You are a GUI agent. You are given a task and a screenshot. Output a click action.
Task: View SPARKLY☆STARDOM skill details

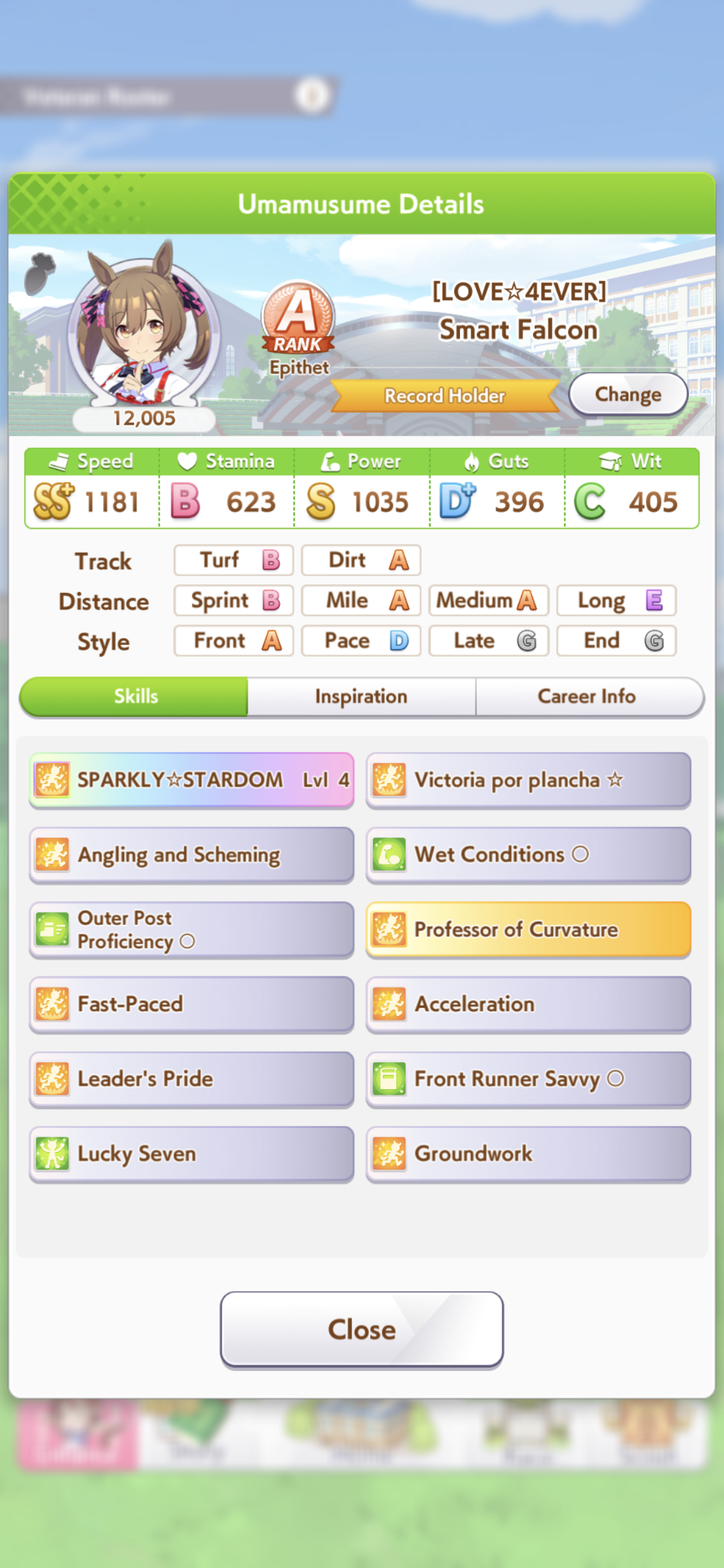pyautogui.click(x=192, y=779)
